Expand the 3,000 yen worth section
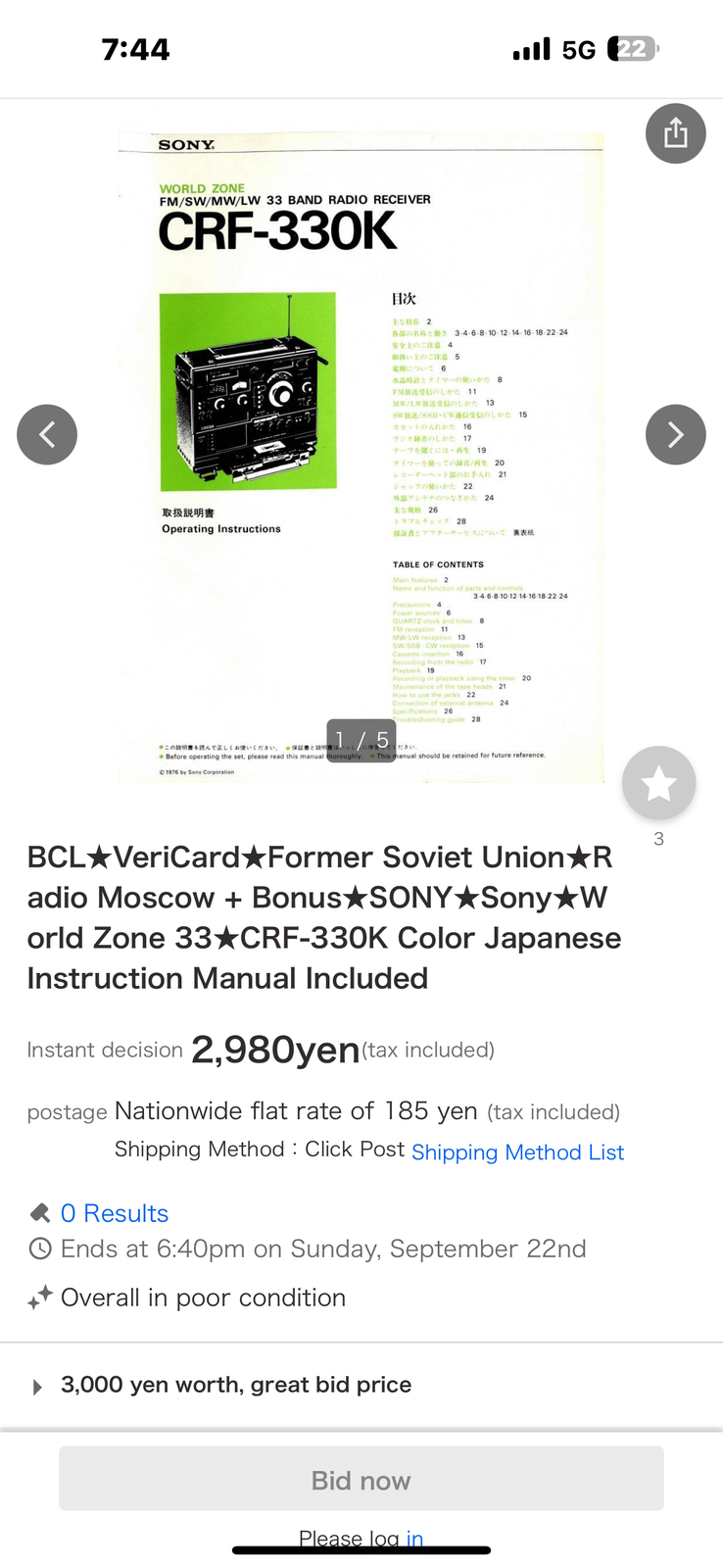This screenshot has width=723, height=1568. [361, 1385]
